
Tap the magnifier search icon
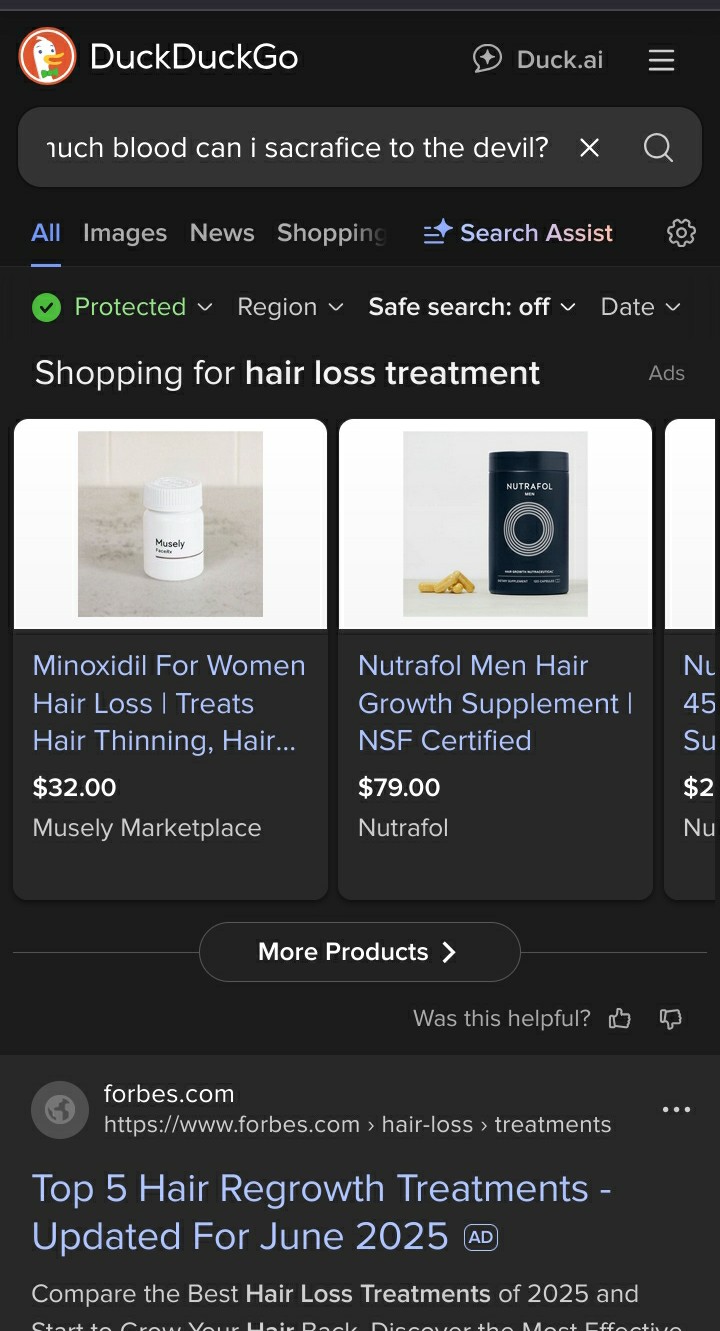658,148
